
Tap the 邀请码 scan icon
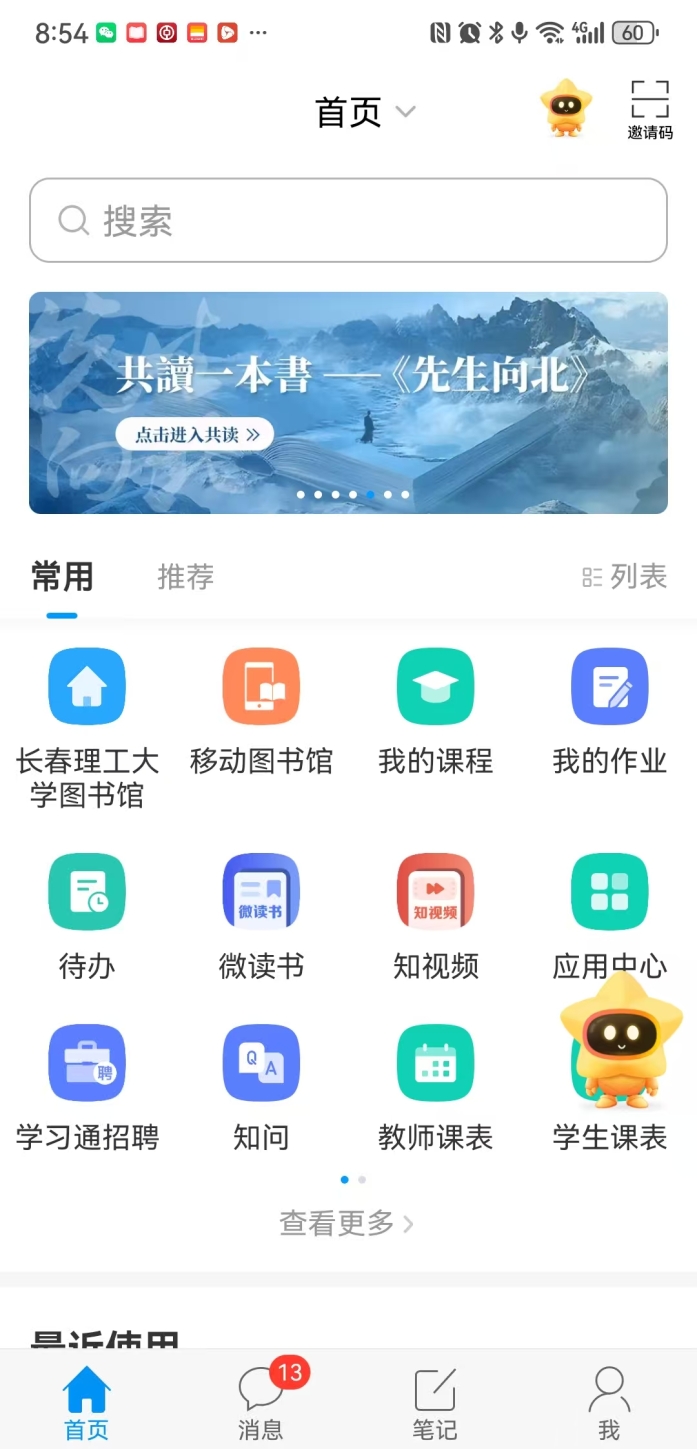(649, 109)
